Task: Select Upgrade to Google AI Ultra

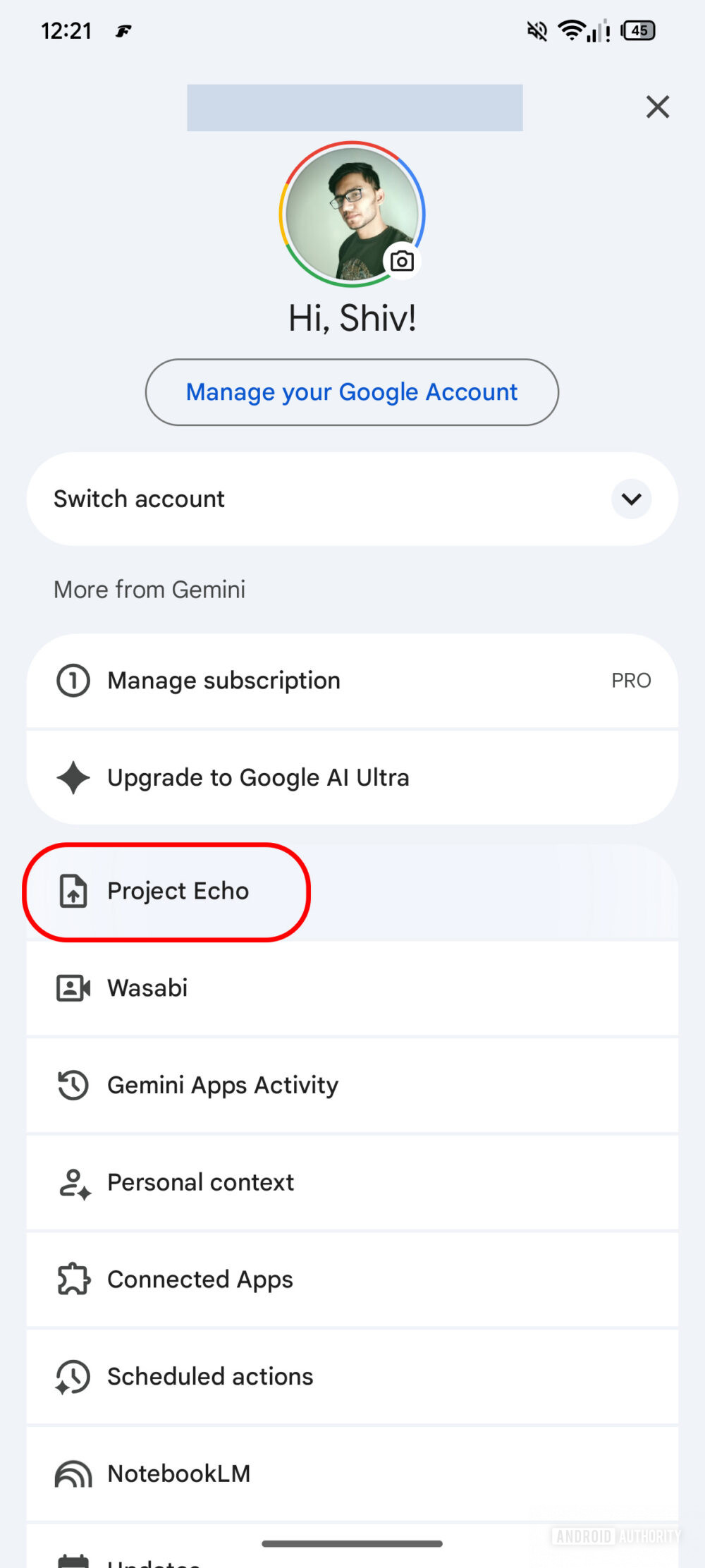Action: pos(258,777)
